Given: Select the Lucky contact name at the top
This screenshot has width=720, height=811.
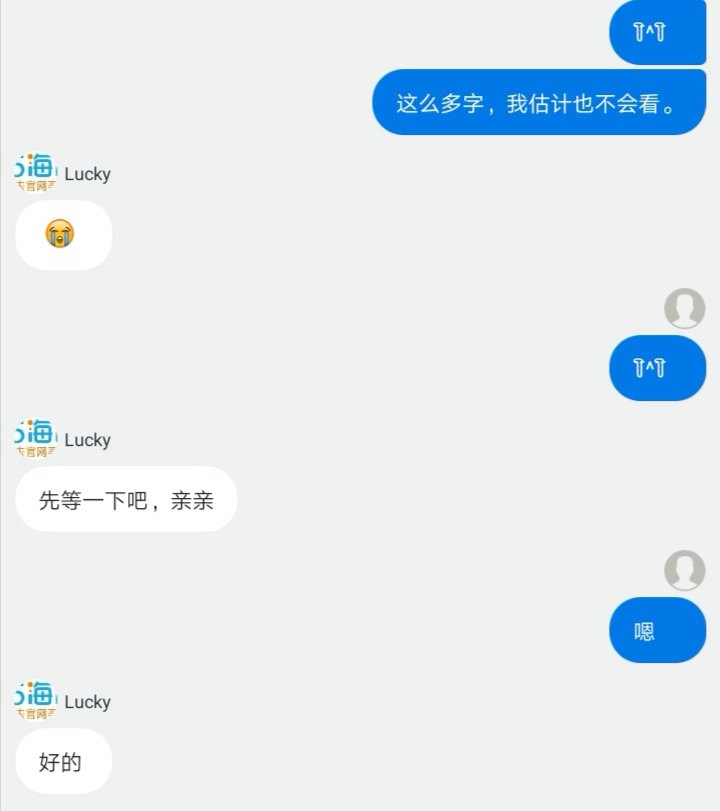Looking at the screenshot, I should point(87,174).
